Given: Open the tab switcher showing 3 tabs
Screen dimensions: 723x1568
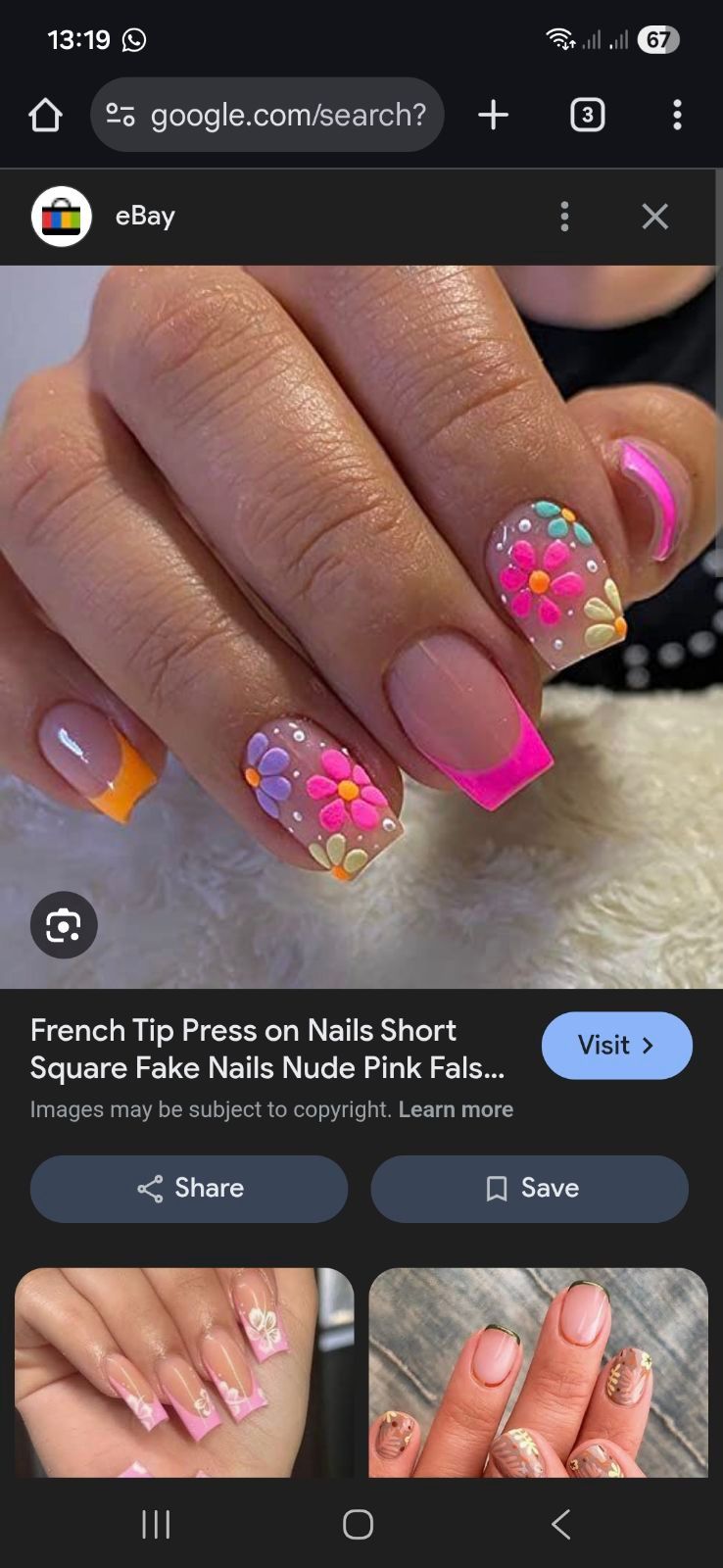Looking at the screenshot, I should click(587, 116).
